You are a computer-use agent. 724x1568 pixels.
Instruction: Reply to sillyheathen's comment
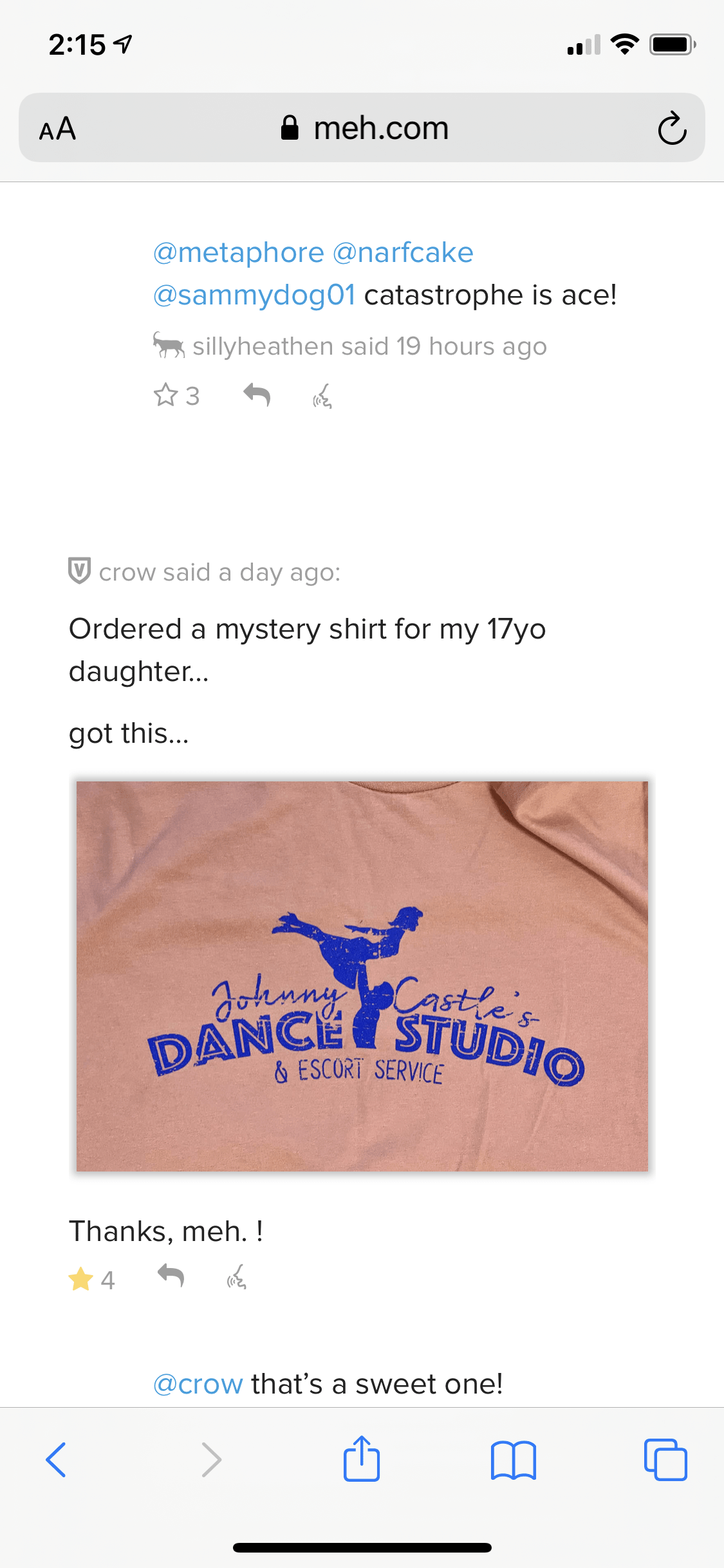(257, 395)
